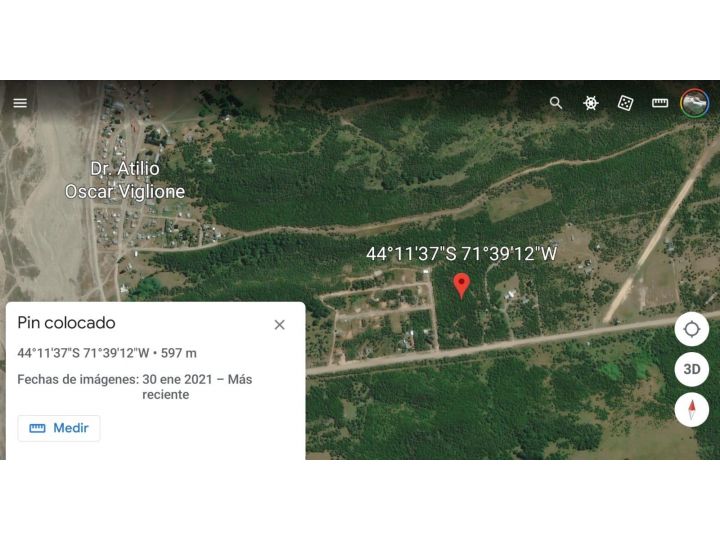Open the hamburger menu
The width and height of the screenshot is (720, 540).
click(20, 103)
